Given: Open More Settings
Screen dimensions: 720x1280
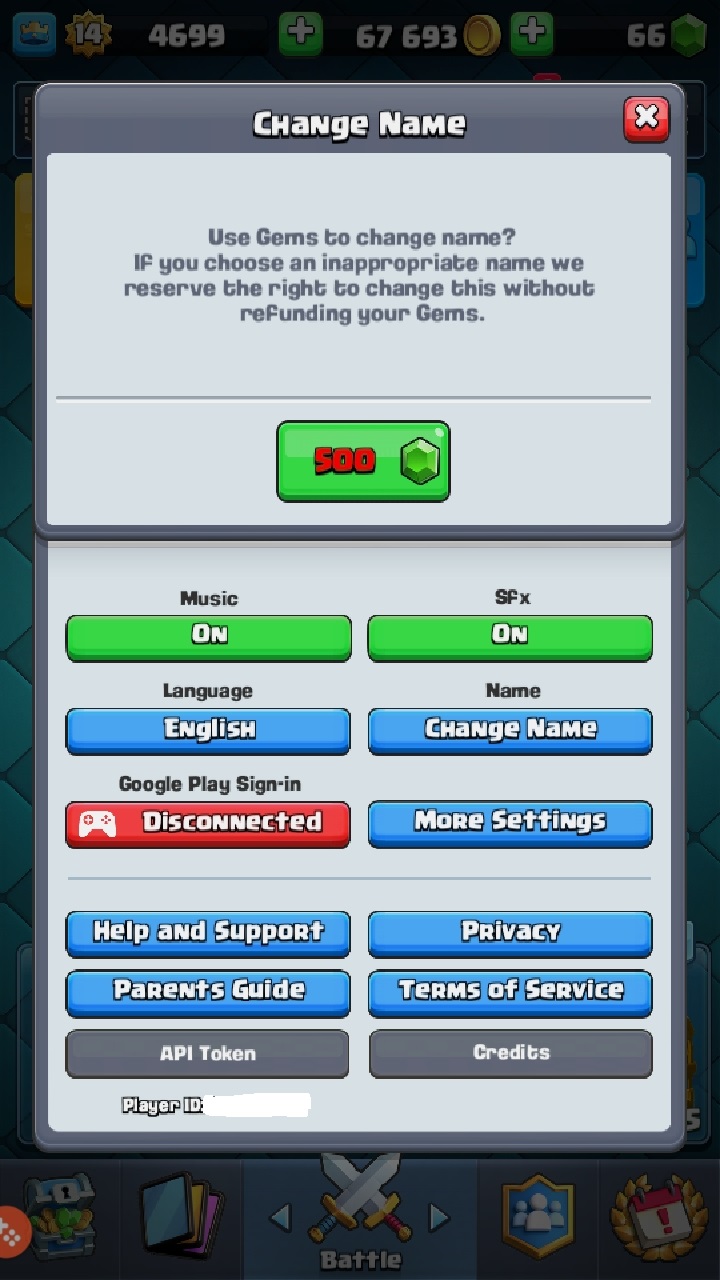Looking at the screenshot, I should click(510, 823).
